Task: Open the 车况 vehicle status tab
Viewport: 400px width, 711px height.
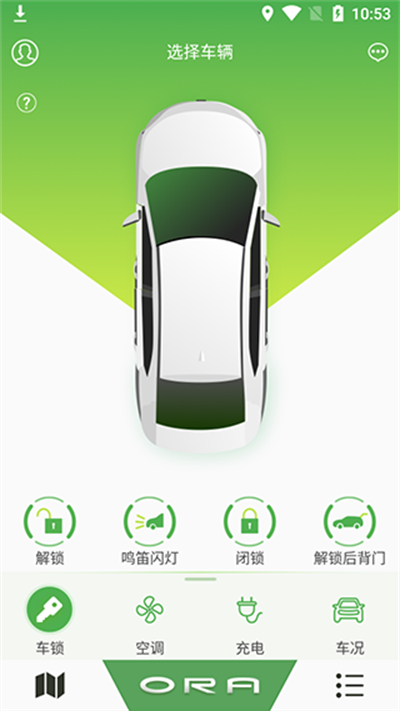Action: pyautogui.click(x=350, y=621)
